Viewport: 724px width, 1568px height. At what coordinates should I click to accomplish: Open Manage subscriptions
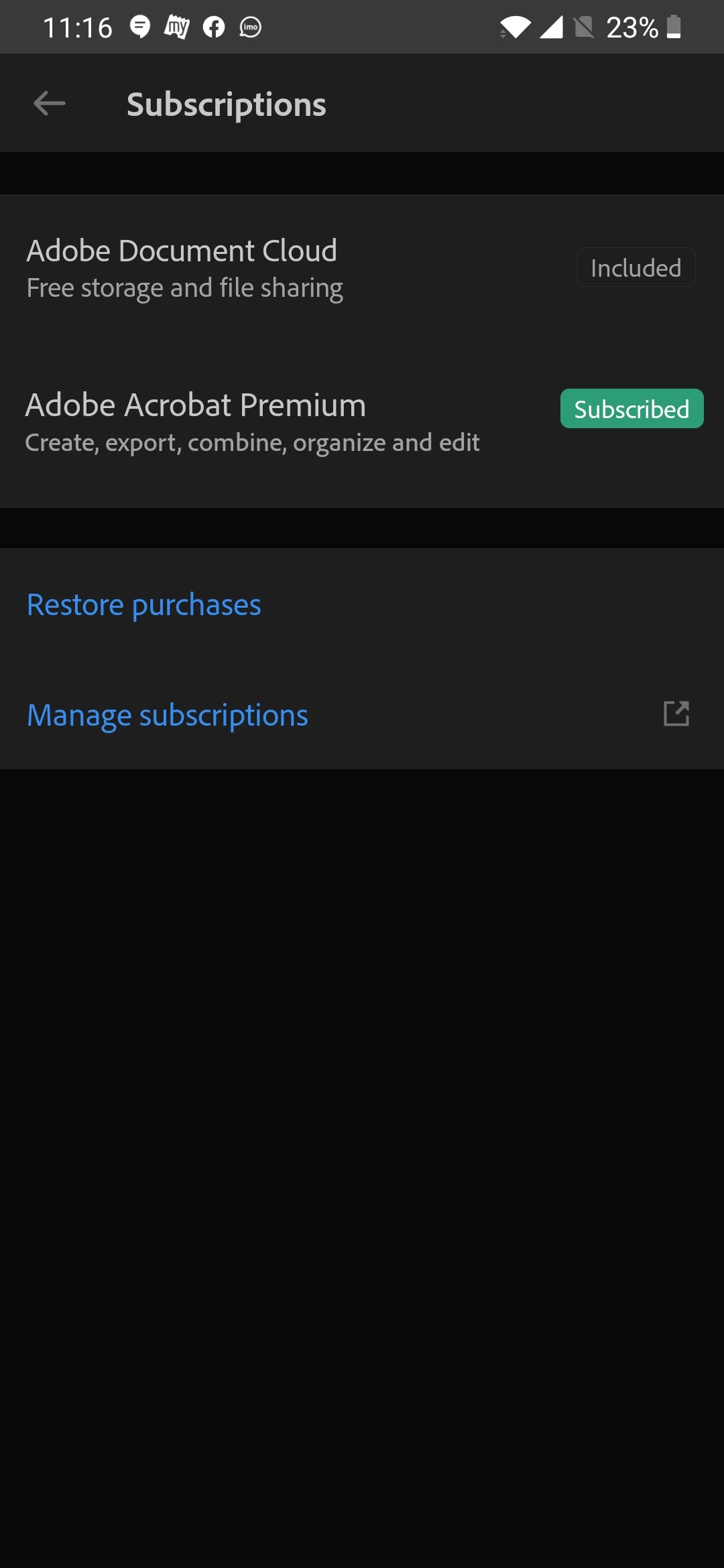click(168, 715)
